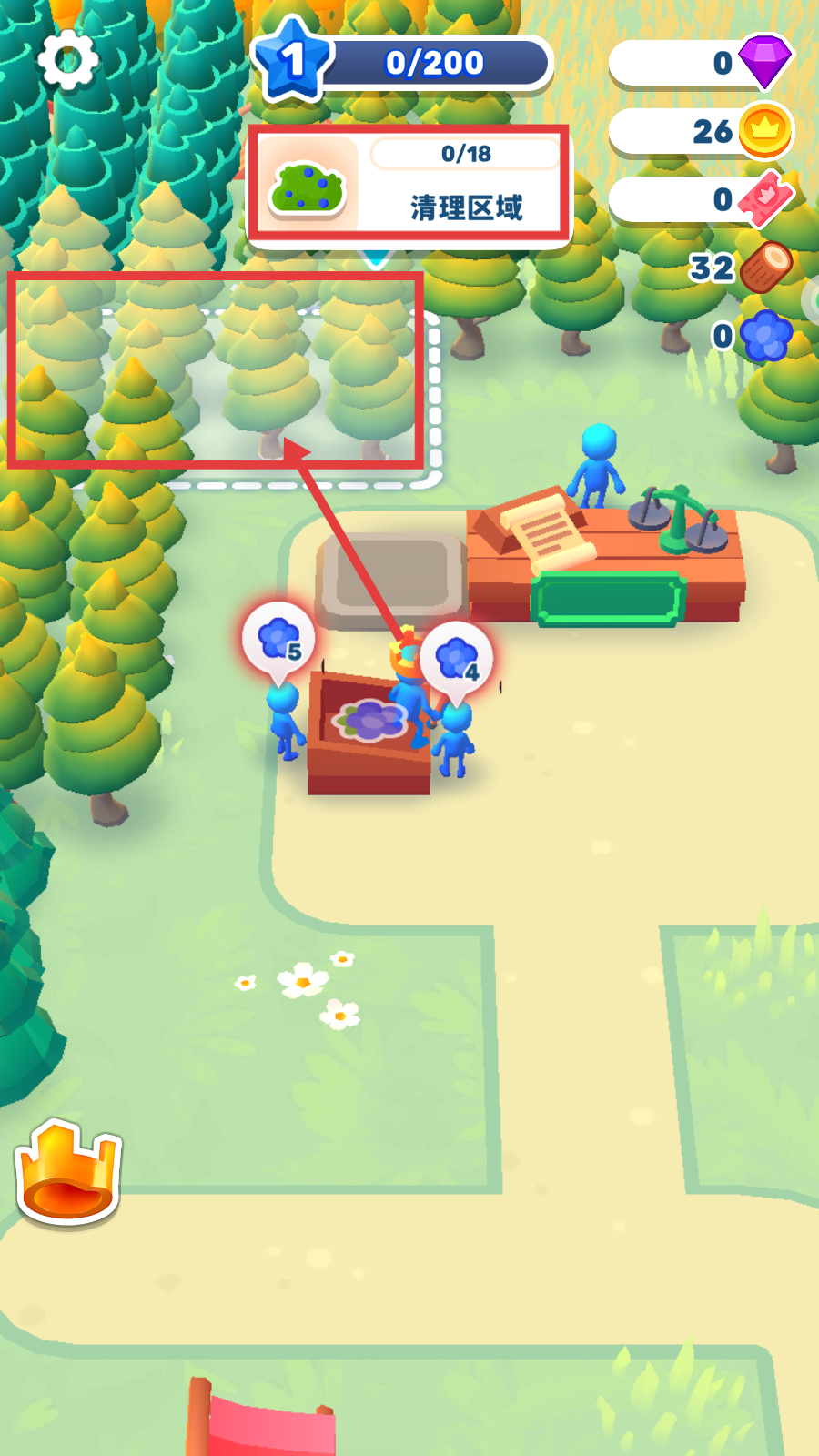
Task: Tap the gold coin counter
Action: (x=699, y=131)
